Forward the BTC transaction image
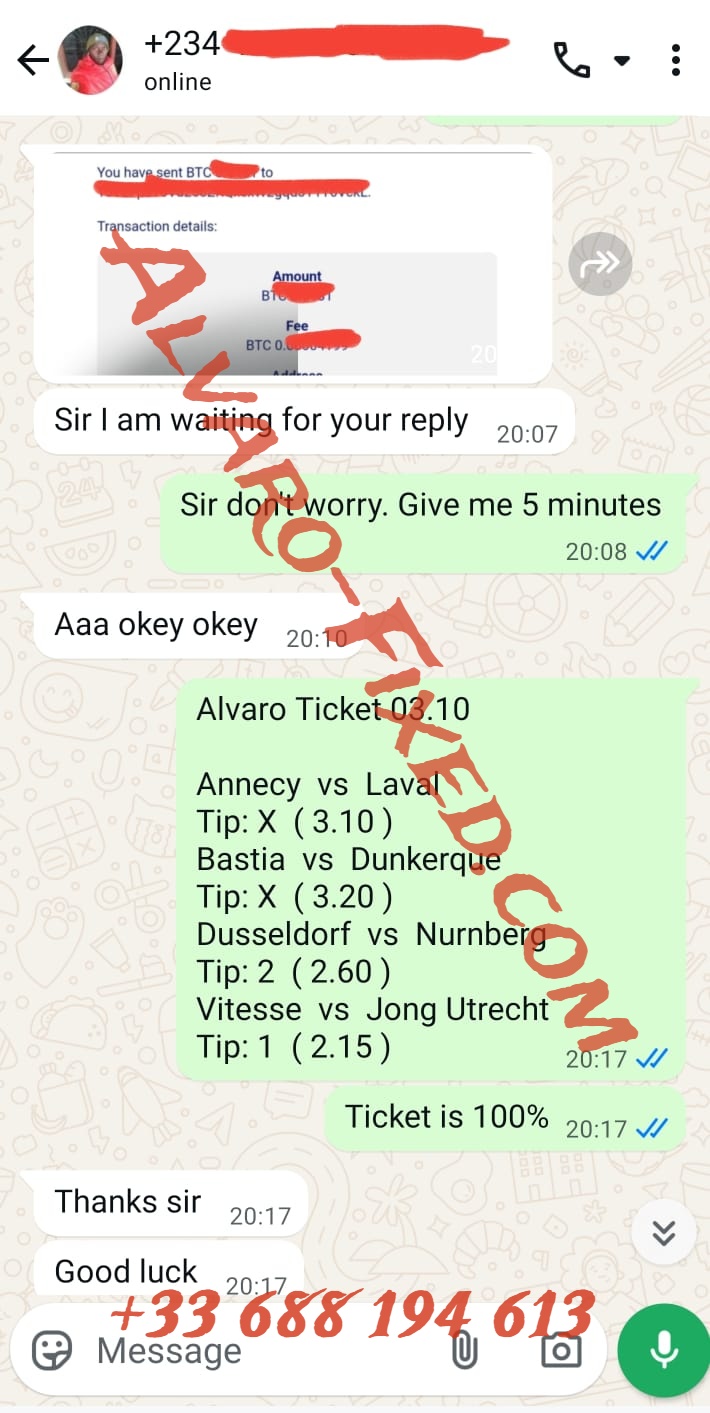This screenshot has height=1413, width=710. [599, 264]
